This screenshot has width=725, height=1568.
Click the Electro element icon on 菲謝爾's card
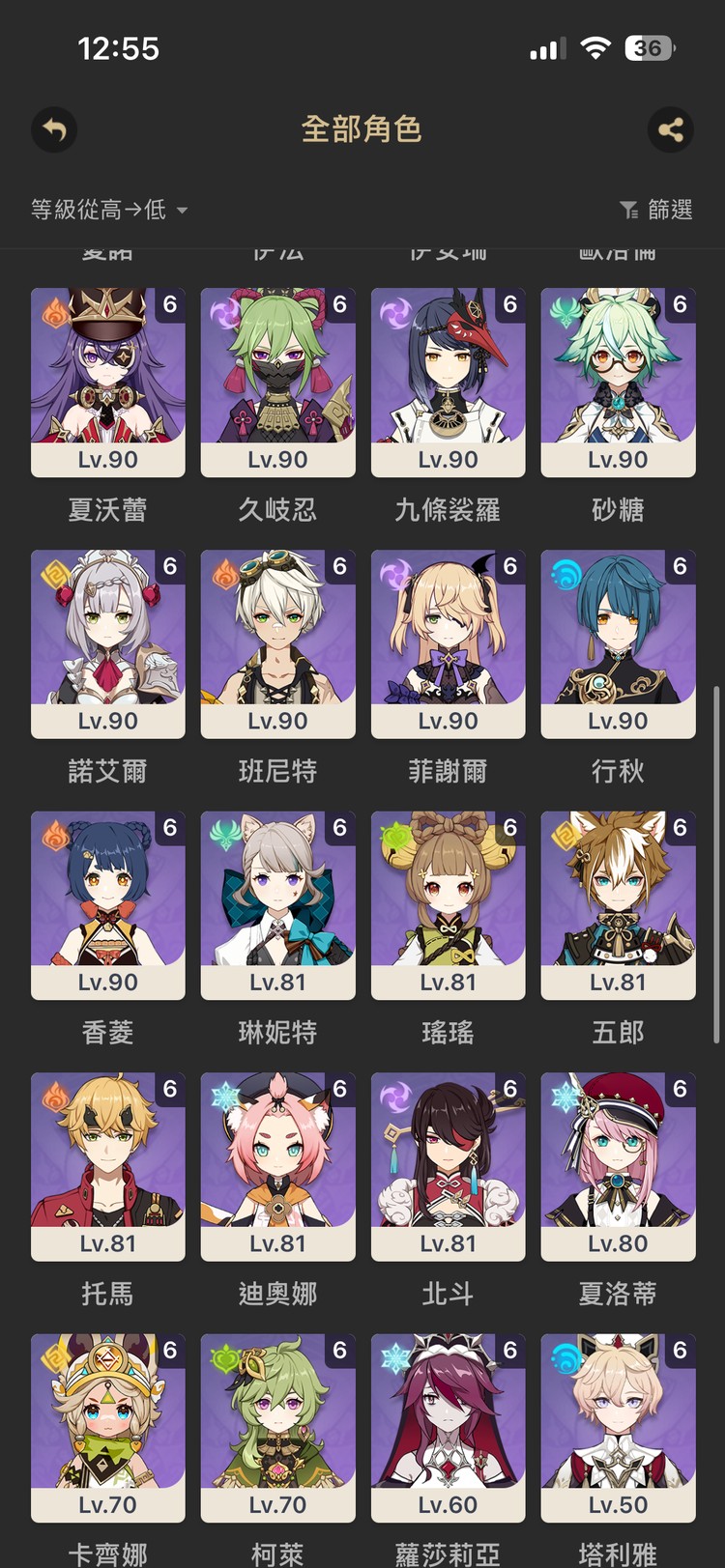tap(395, 571)
